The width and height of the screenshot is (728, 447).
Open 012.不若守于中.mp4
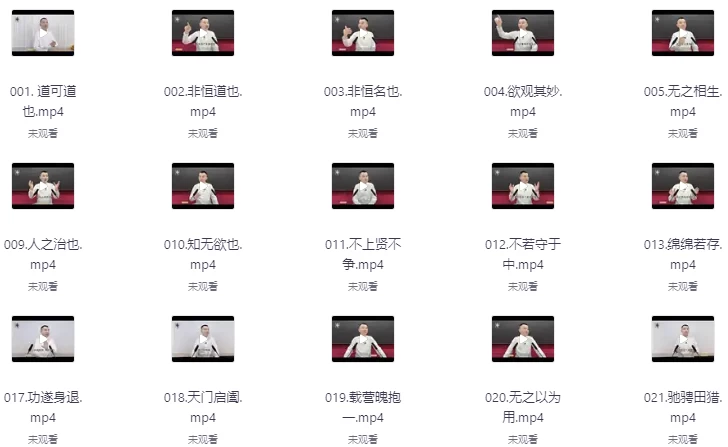pyautogui.click(x=523, y=186)
